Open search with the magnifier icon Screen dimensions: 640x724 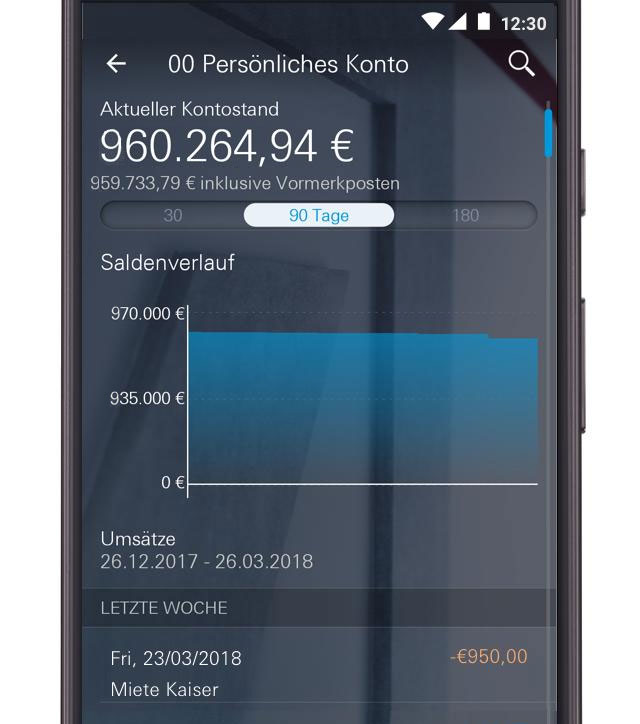(x=521, y=63)
